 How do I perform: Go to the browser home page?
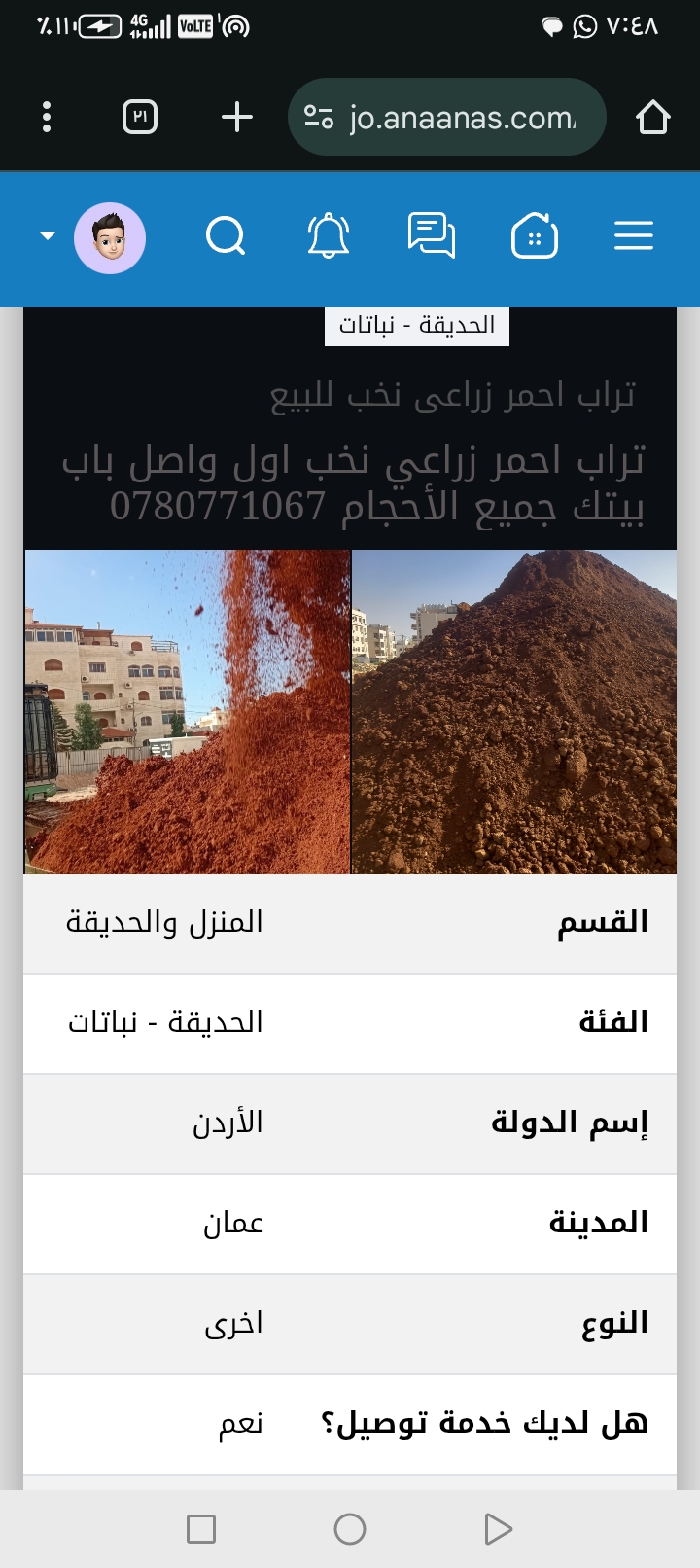pos(652,118)
